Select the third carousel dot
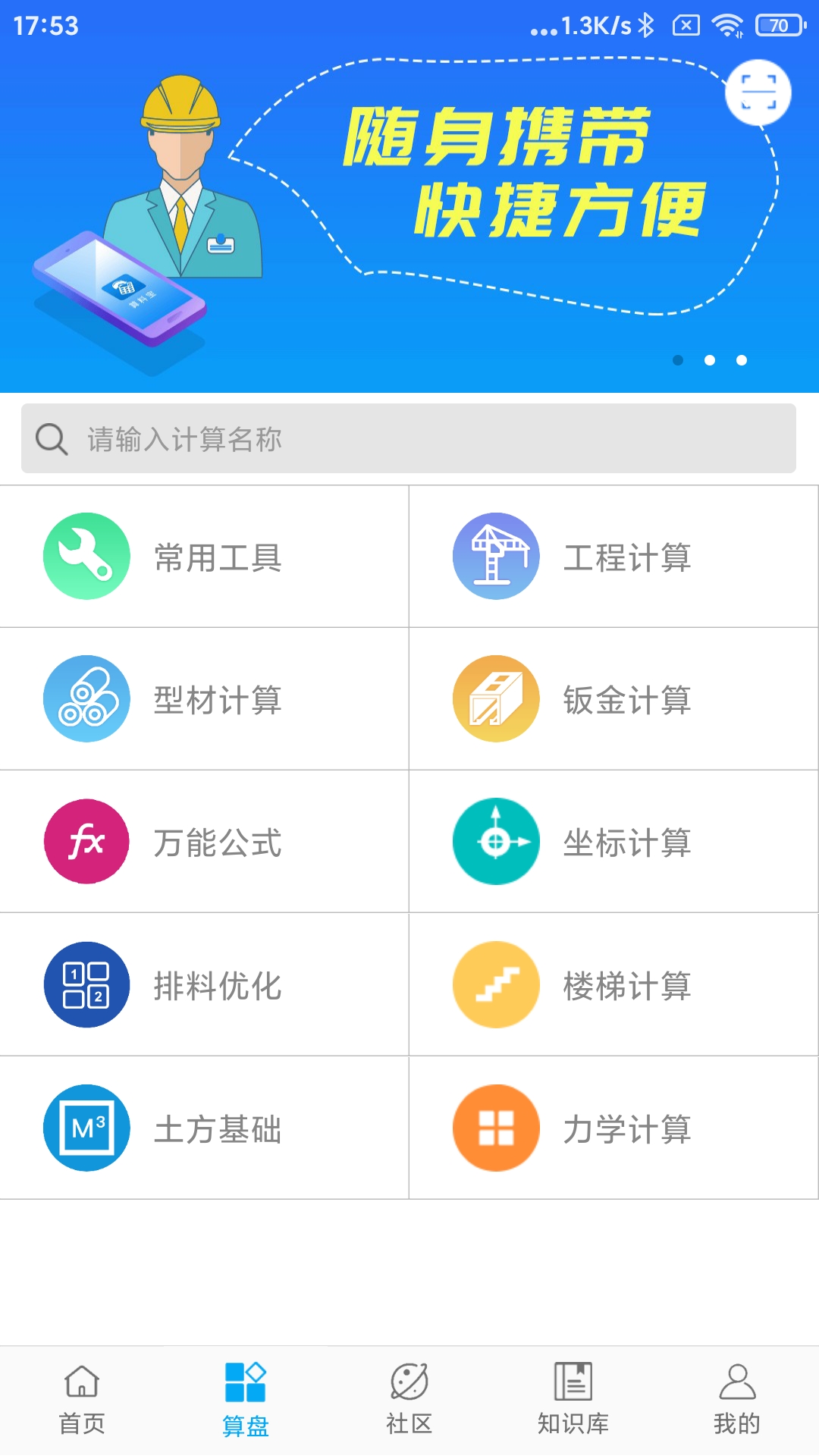This screenshot has height=1456, width=819. tap(743, 361)
